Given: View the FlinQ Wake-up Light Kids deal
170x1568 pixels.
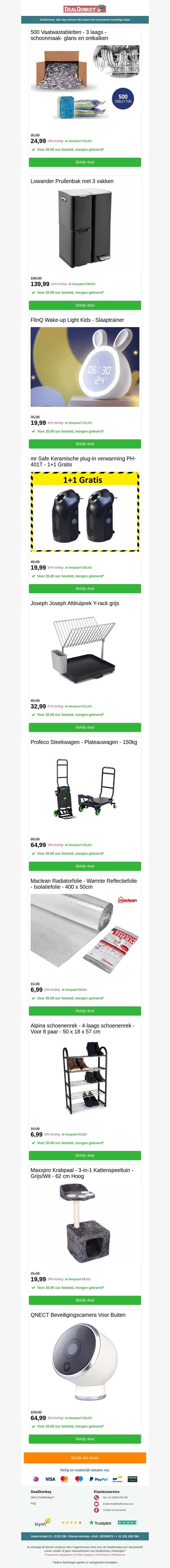Looking at the screenshot, I should [x=85, y=444].
